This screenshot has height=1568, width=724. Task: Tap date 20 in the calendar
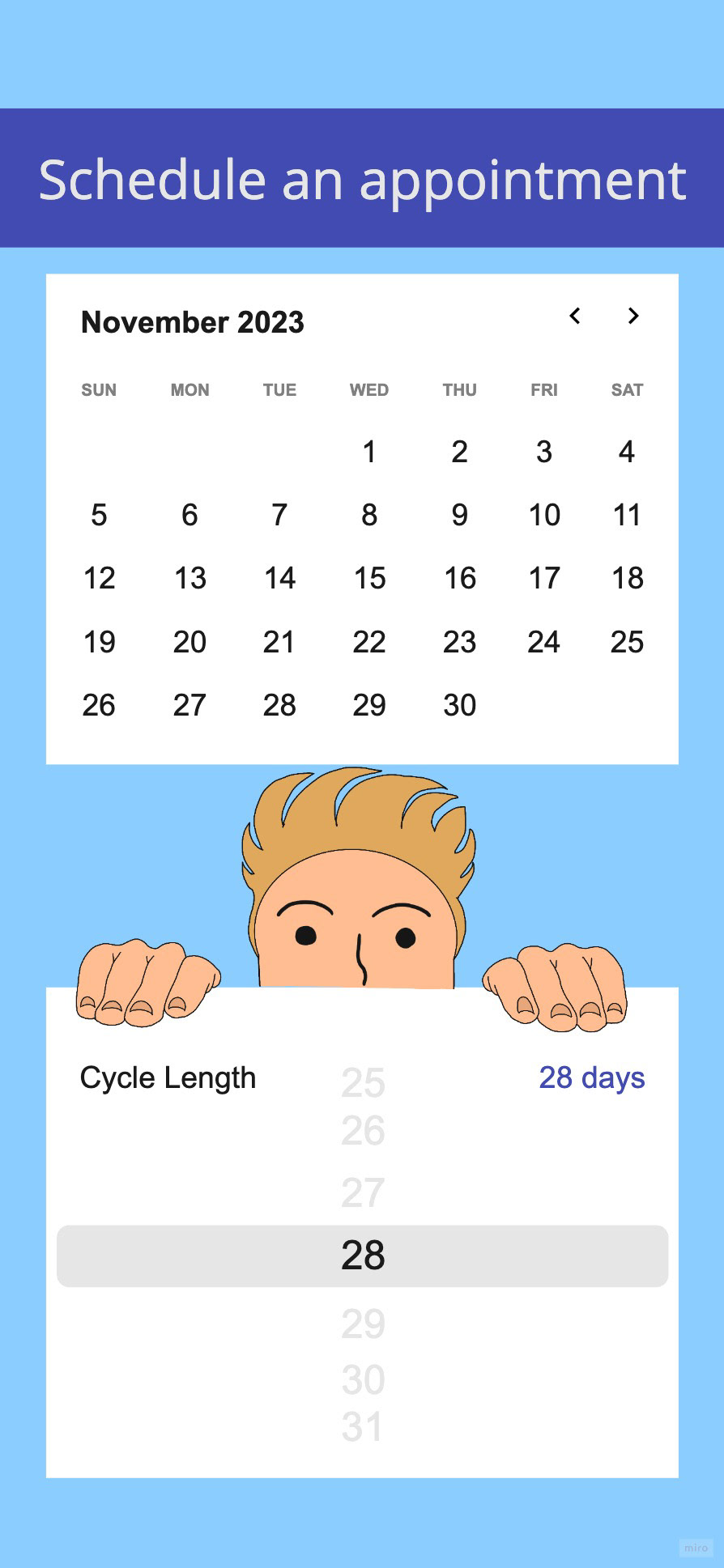(x=190, y=642)
